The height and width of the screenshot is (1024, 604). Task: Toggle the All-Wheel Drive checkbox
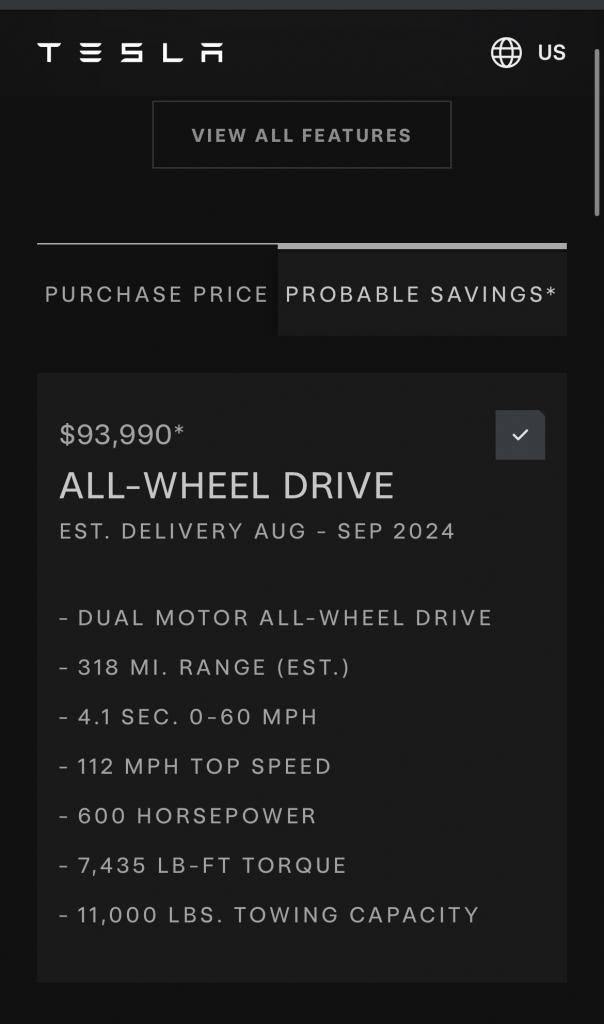(x=520, y=435)
